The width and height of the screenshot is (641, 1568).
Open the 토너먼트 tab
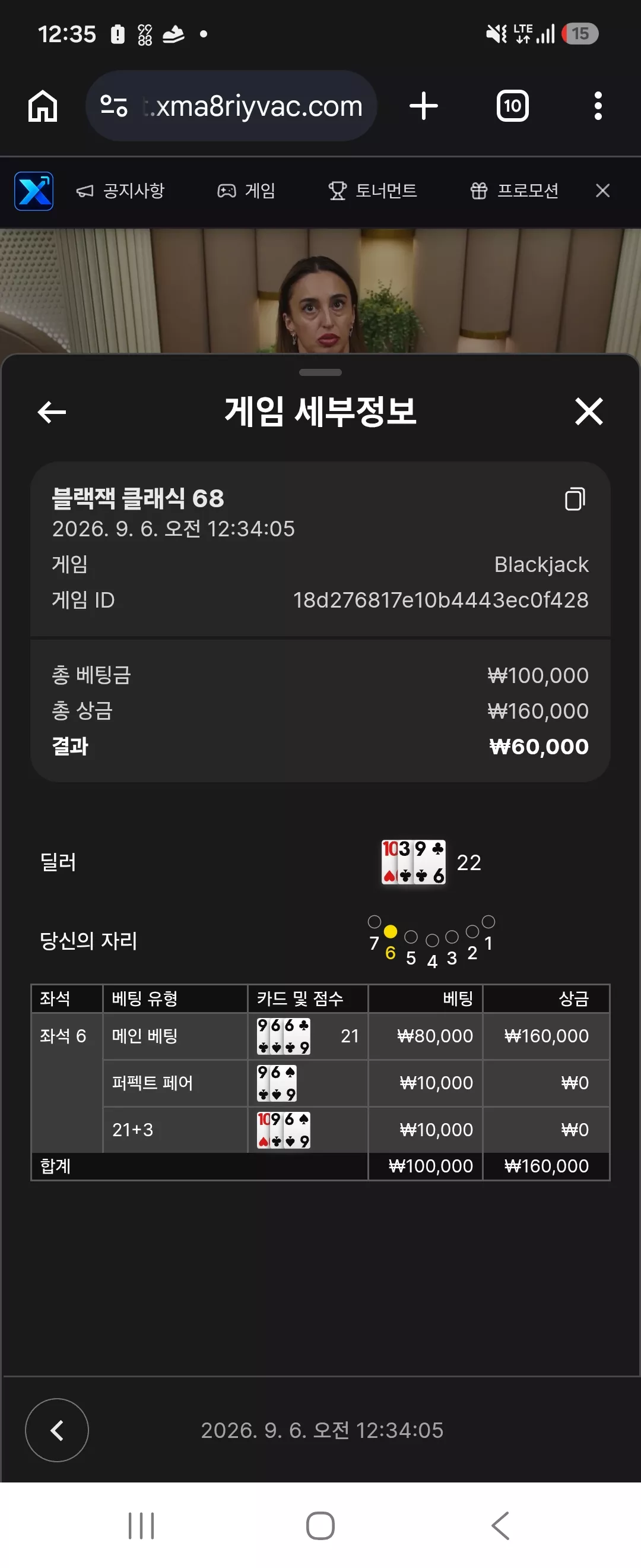coord(372,191)
